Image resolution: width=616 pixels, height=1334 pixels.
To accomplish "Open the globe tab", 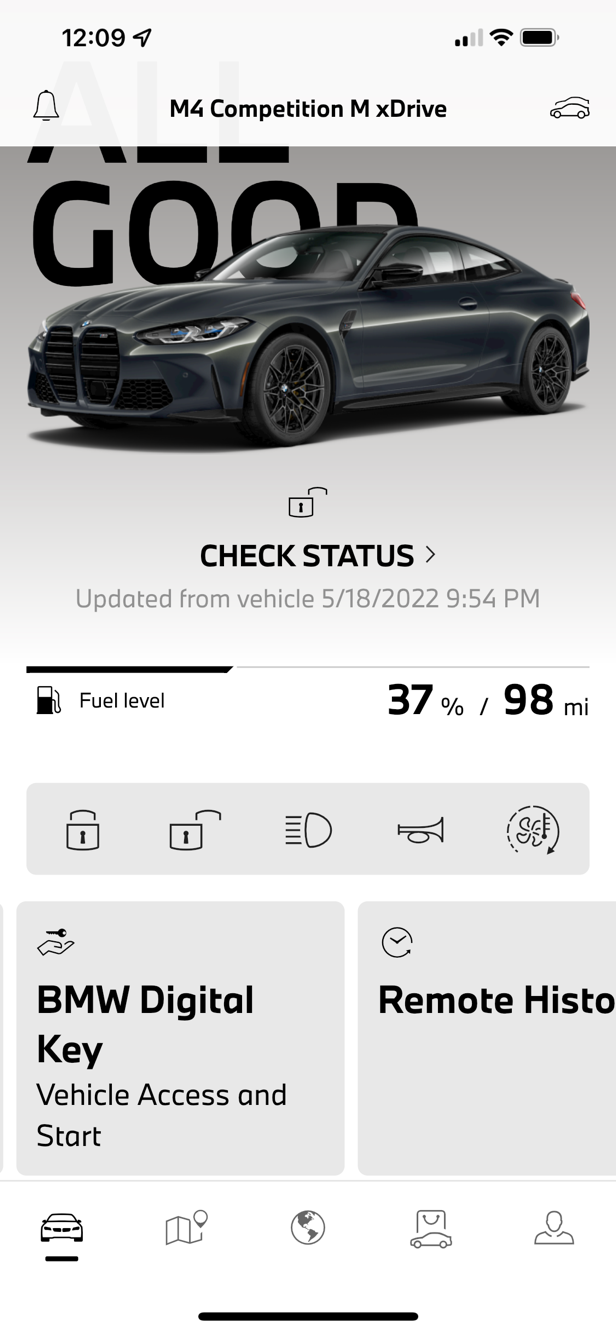I will click(308, 1228).
